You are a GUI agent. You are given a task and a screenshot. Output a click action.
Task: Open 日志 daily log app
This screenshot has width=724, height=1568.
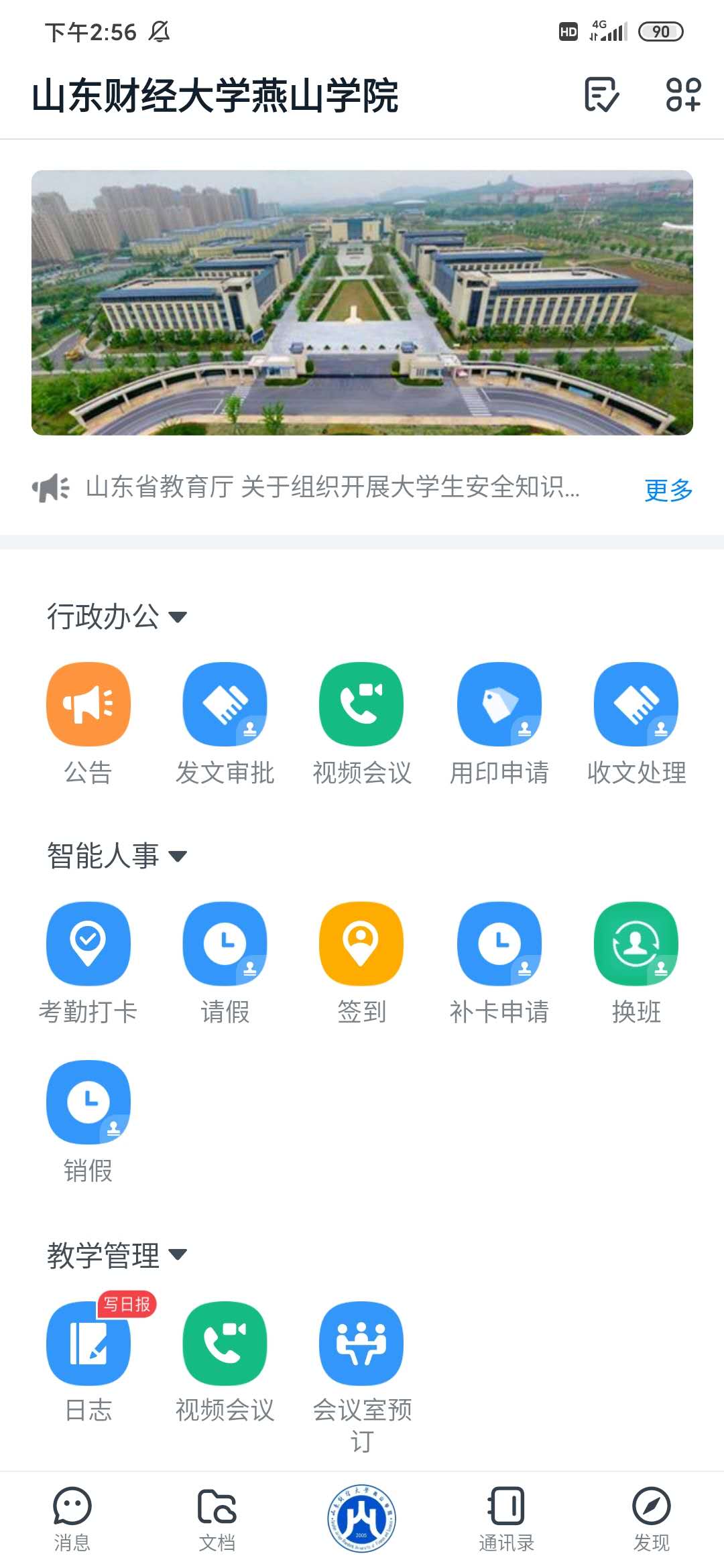coord(88,1344)
